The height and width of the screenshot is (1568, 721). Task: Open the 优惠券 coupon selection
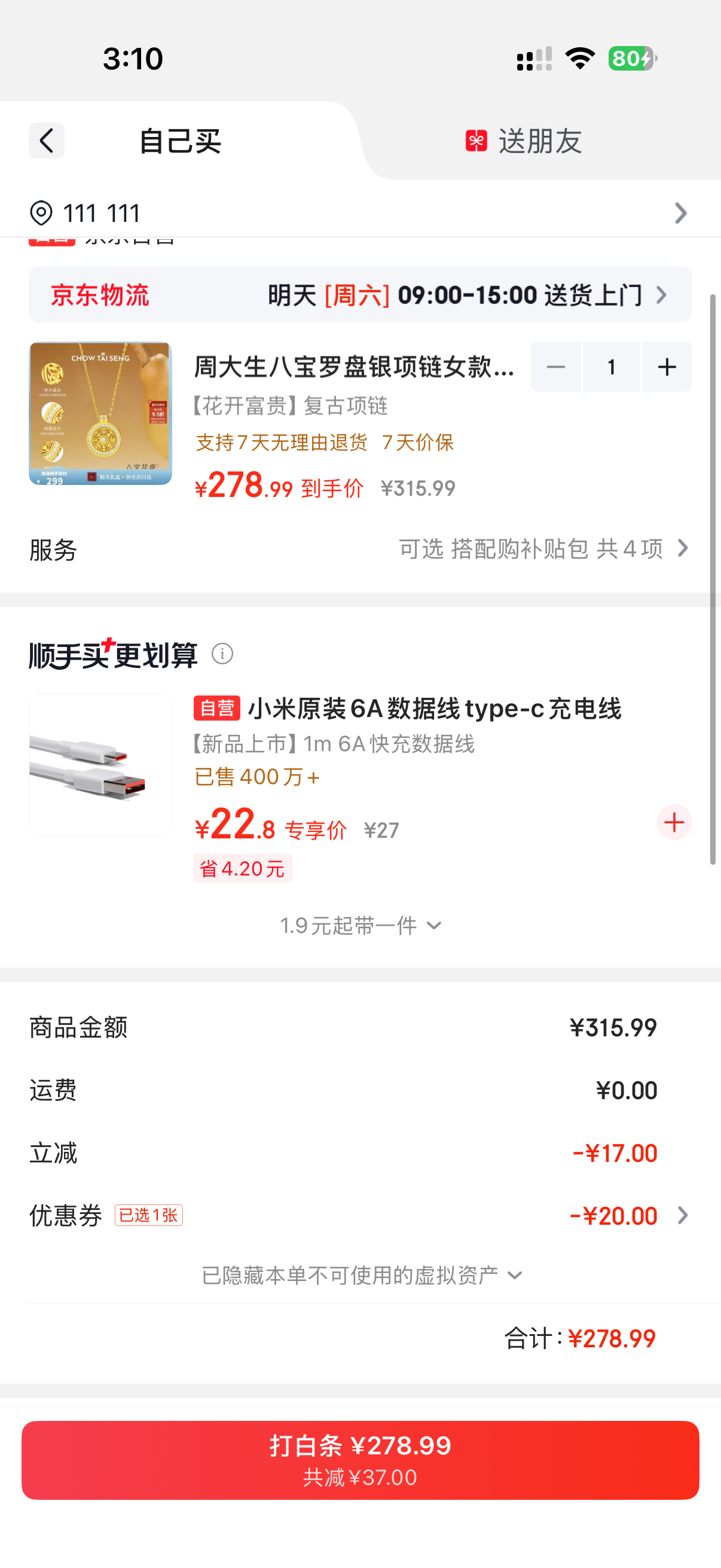(360, 1216)
